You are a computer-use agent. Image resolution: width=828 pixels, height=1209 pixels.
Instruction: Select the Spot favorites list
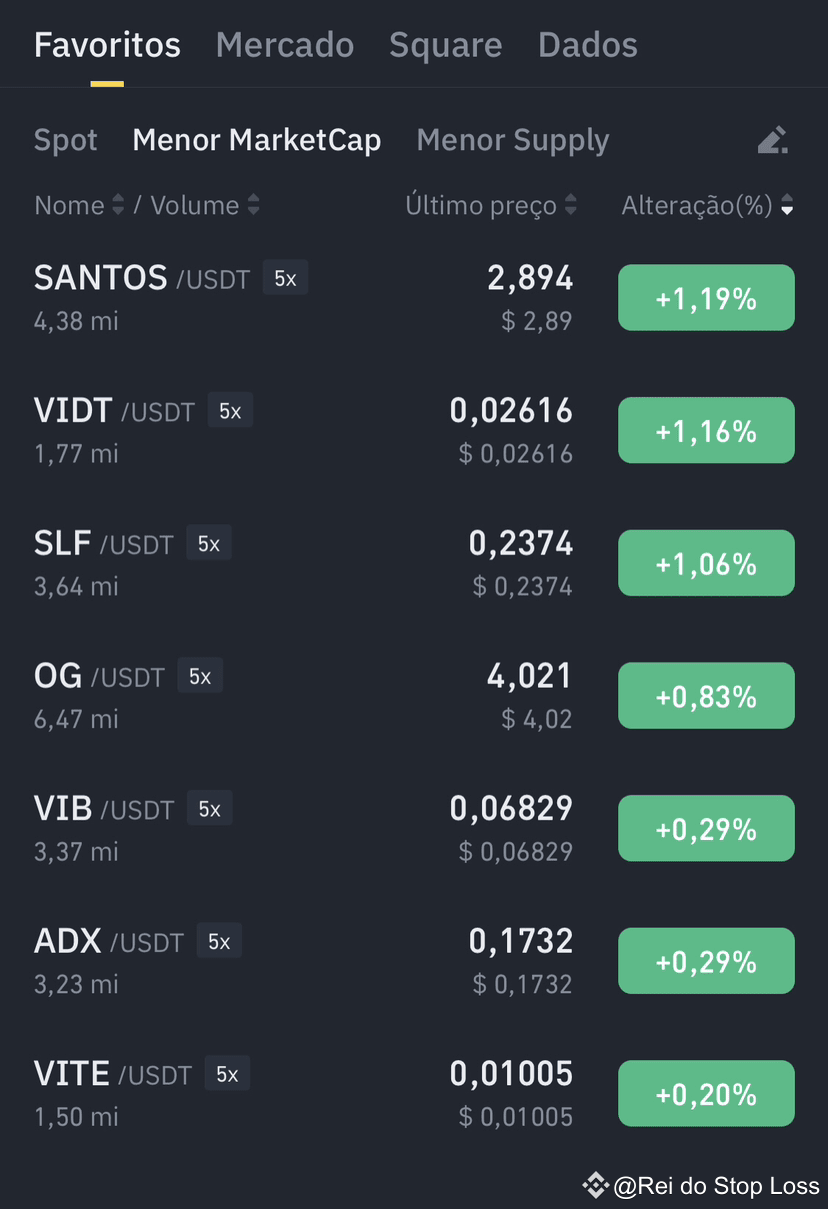pyautogui.click(x=66, y=140)
